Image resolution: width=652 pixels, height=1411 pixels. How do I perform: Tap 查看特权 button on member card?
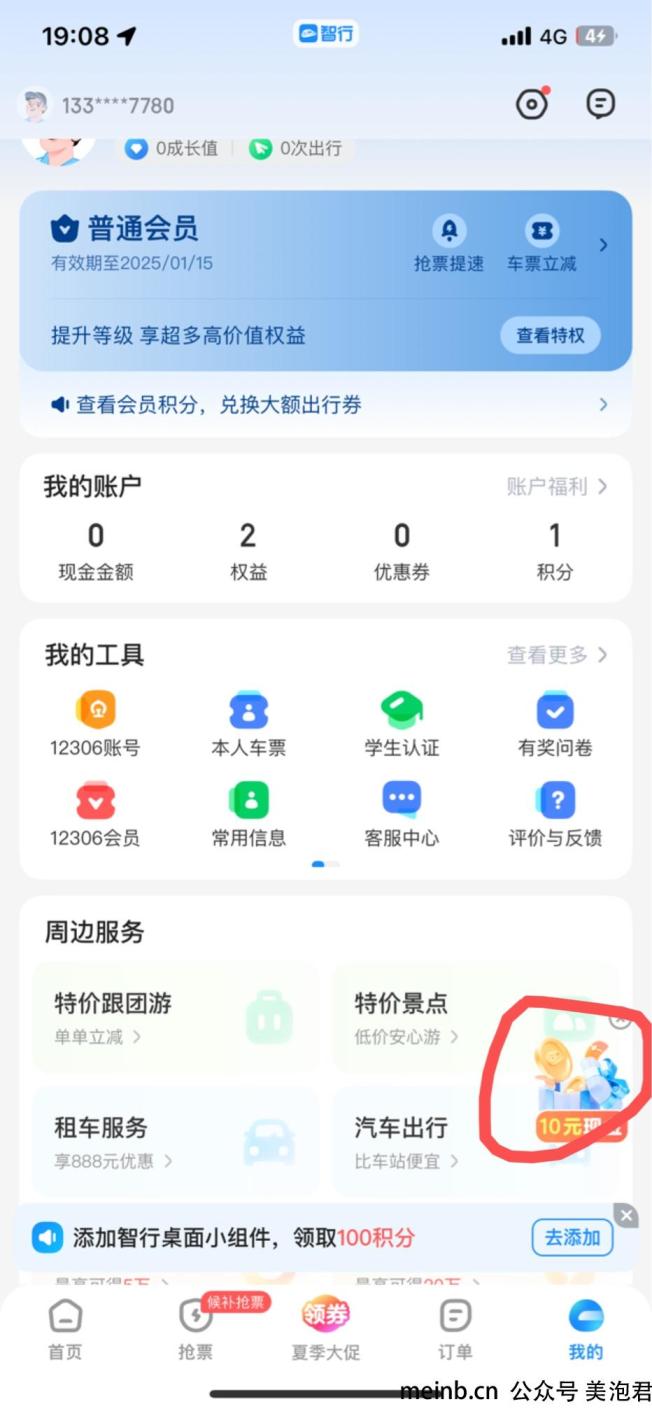[x=550, y=336]
